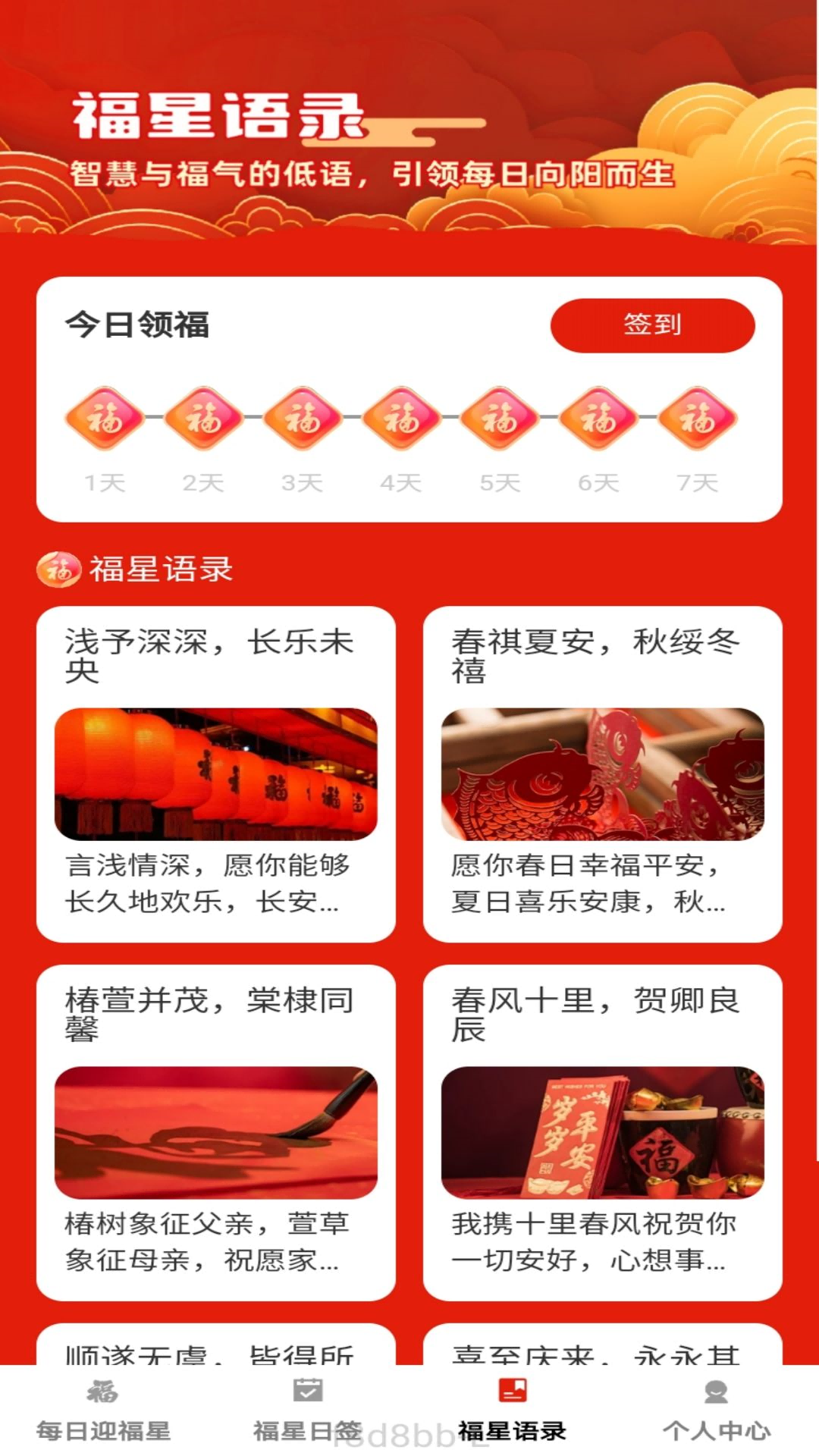Viewport: 819px width, 1456px height.
Task: View the 春风十里,贺卿良辰 quote card
Action: click(x=603, y=1132)
